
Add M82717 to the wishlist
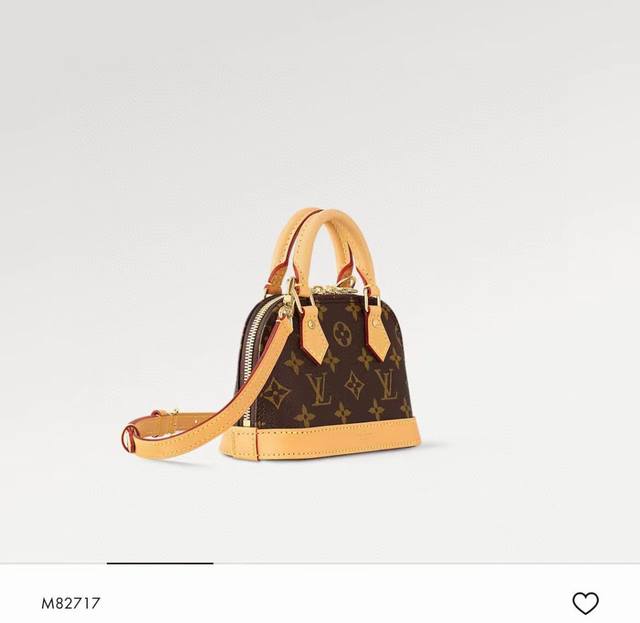(585, 603)
